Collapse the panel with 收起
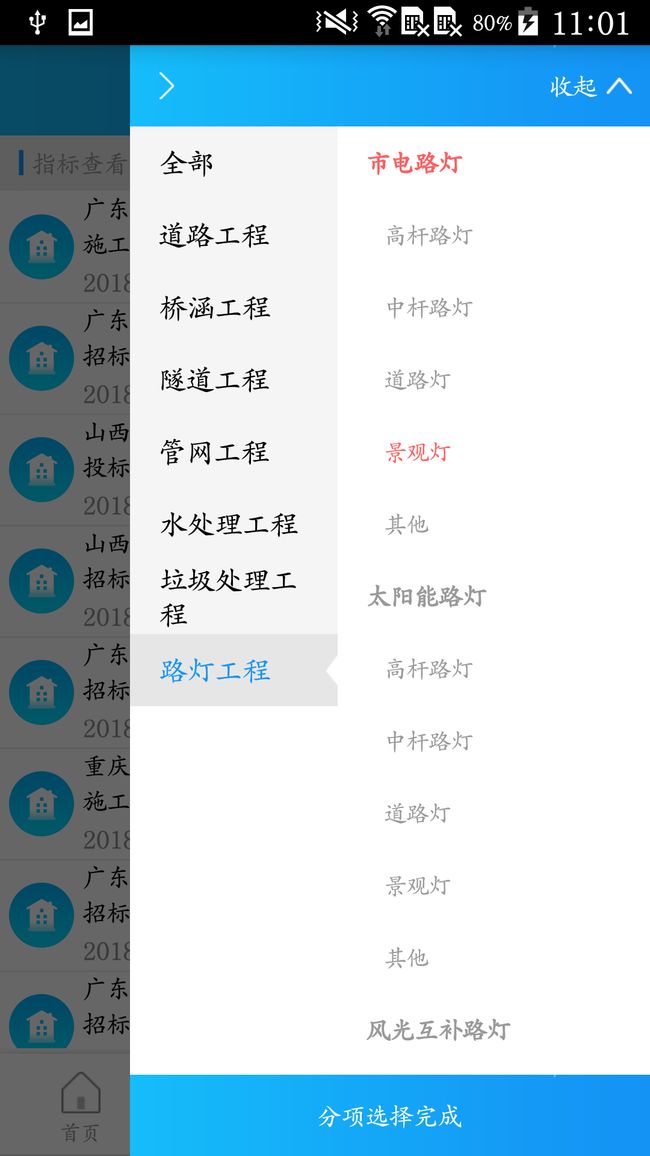The image size is (650, 1156). click(590, 86)
